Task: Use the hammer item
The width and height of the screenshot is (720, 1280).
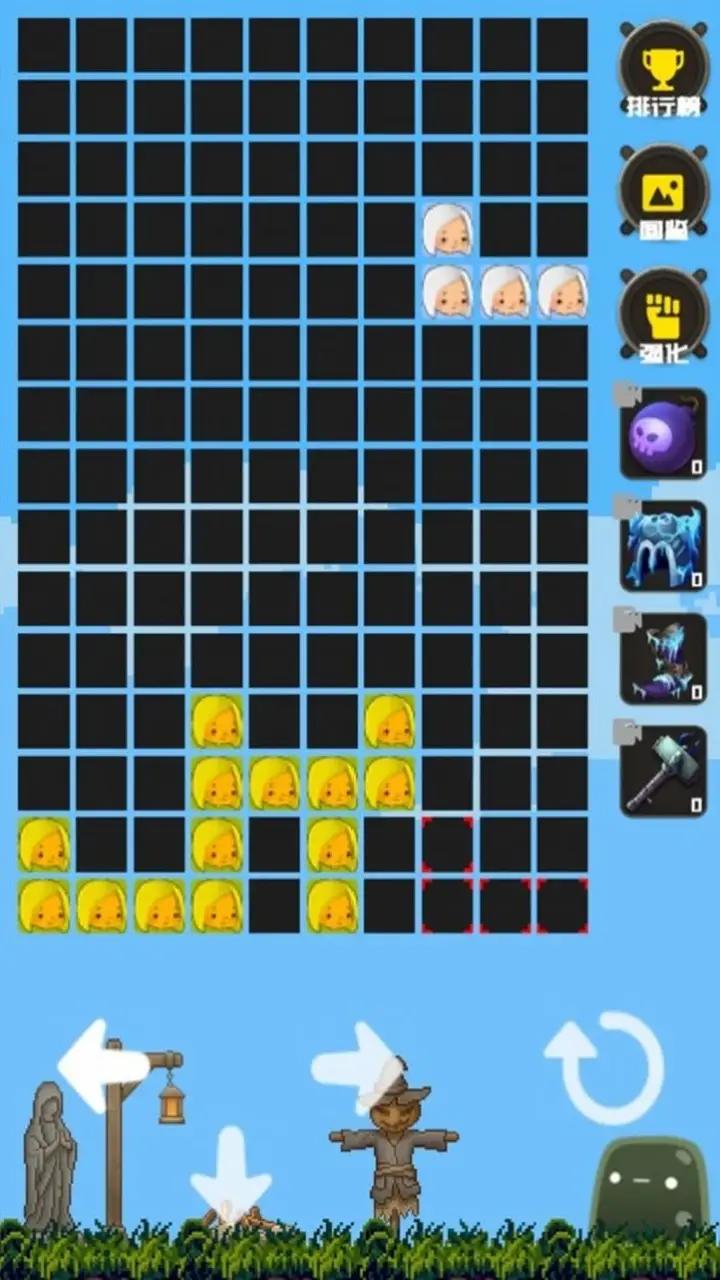Action: click(665, 771)
